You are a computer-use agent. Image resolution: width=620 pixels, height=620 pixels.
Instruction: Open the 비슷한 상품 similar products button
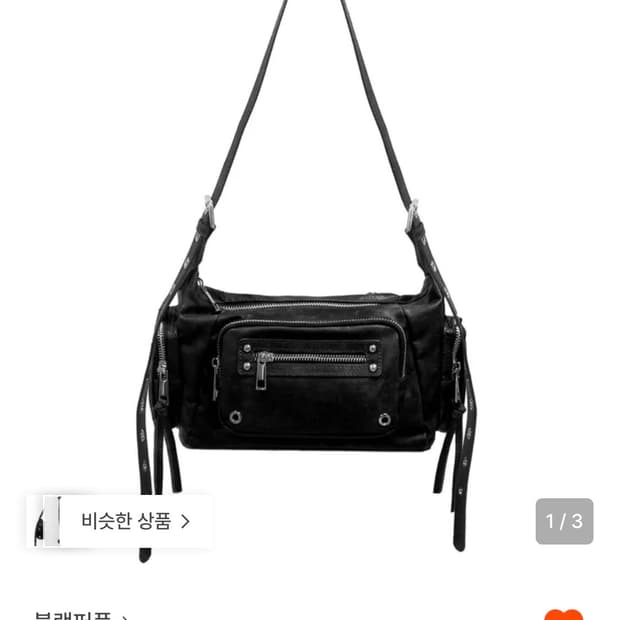click(120, 521)
